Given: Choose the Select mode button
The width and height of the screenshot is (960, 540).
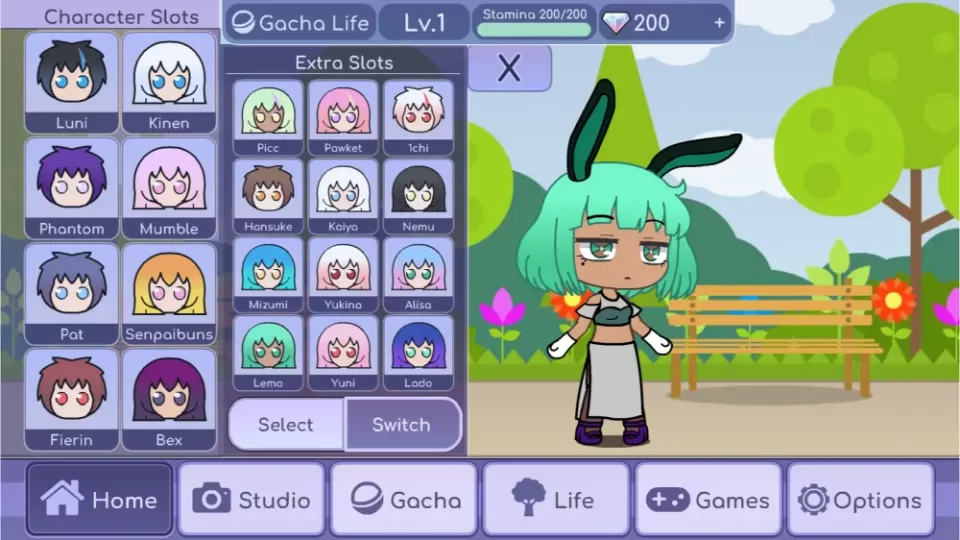Looking at the screenshot, I should (286, 425).
